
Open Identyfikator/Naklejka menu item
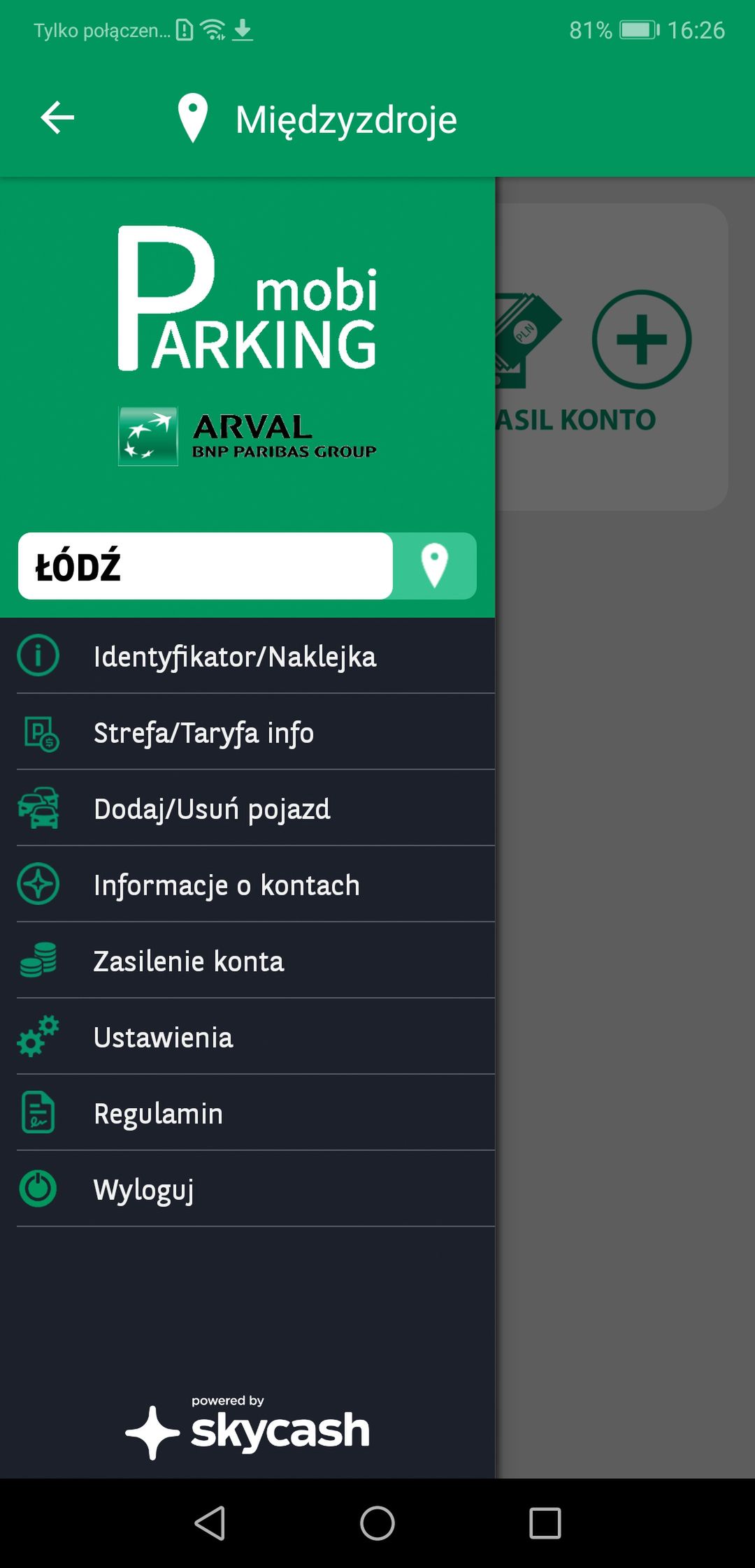(x=247, y=656)
